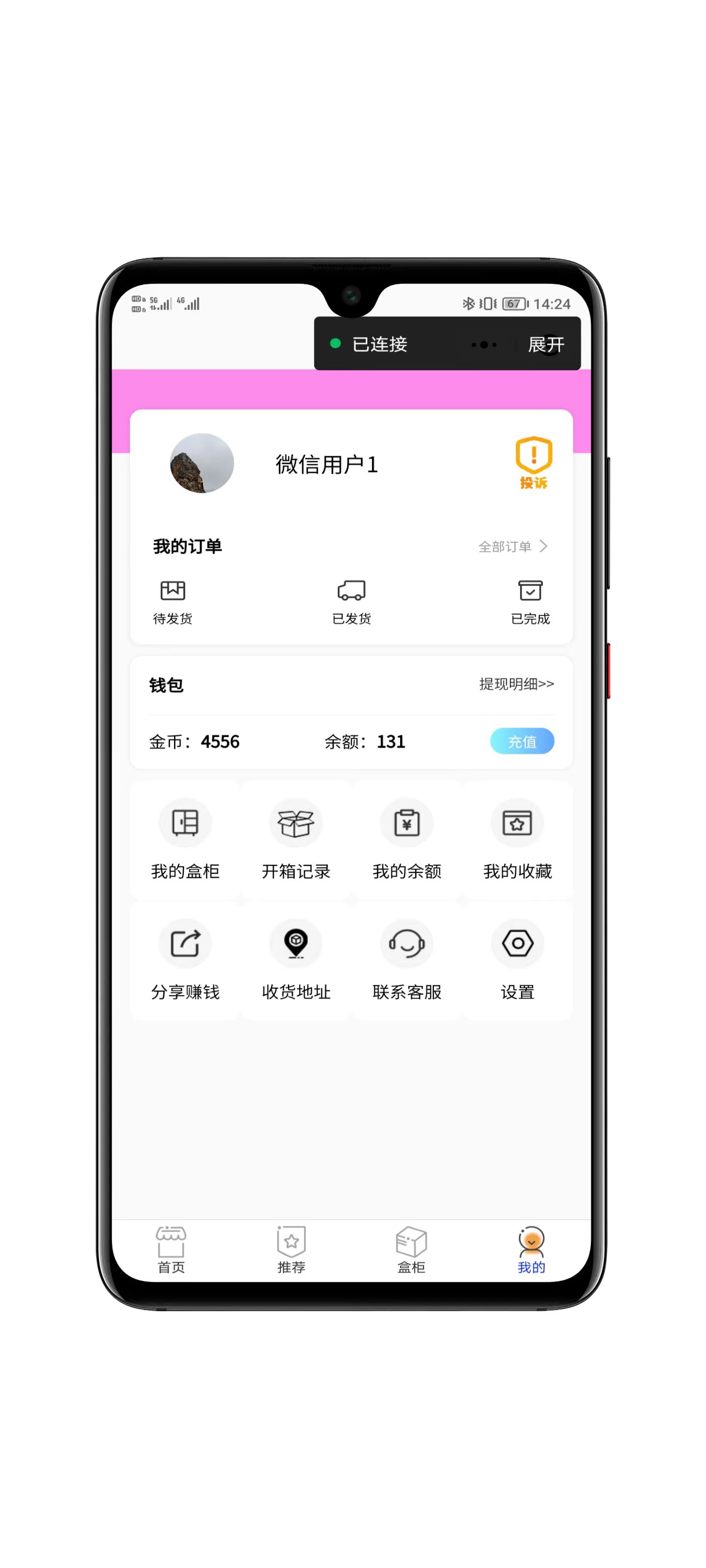Open 我的余额 my balance

(x=406, y=839)
